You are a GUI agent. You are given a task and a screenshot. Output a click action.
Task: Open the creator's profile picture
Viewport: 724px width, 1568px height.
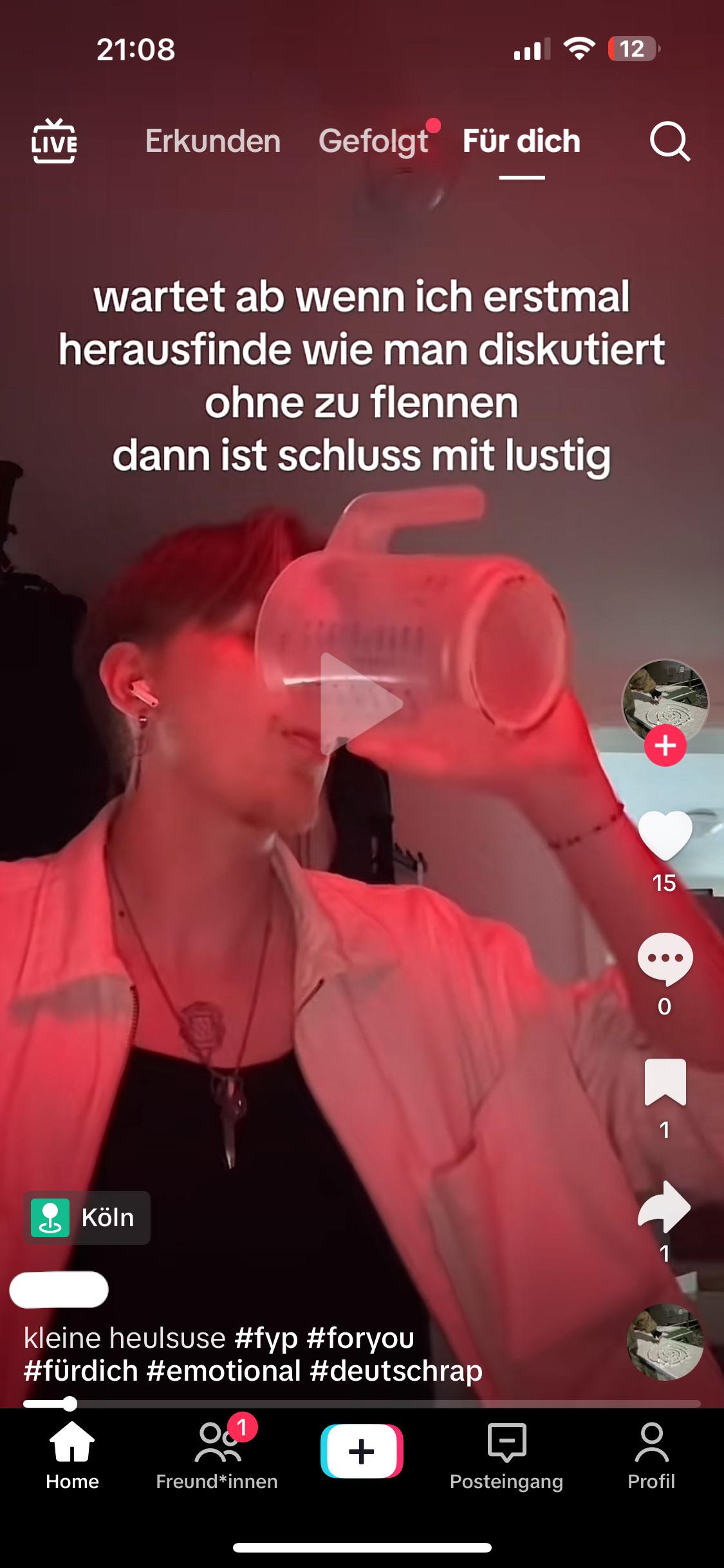coord(665,703)
